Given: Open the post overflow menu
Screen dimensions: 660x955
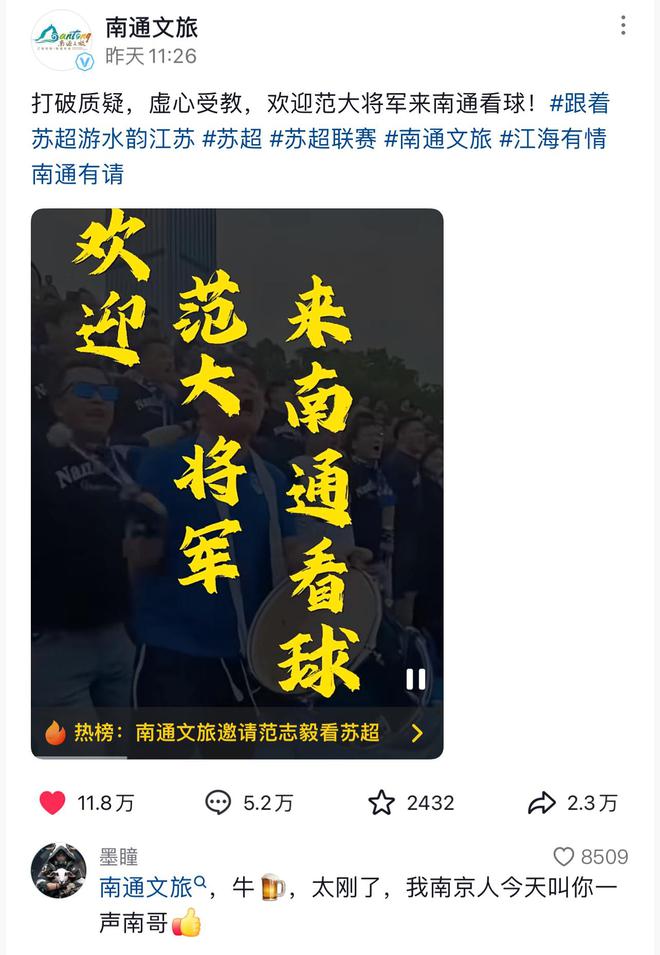Looking at the screenshot, I should [624, 26].
